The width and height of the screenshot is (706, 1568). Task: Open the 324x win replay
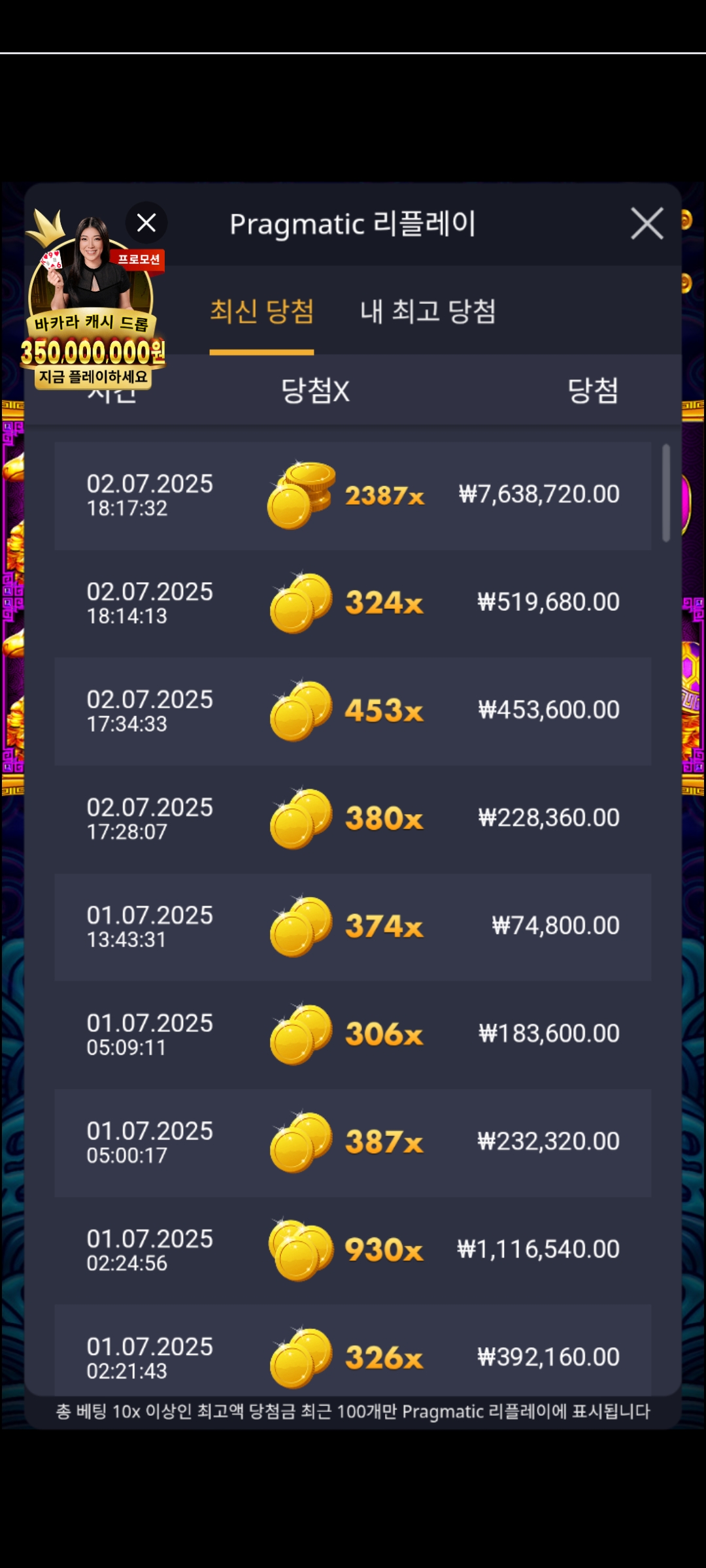353,603
